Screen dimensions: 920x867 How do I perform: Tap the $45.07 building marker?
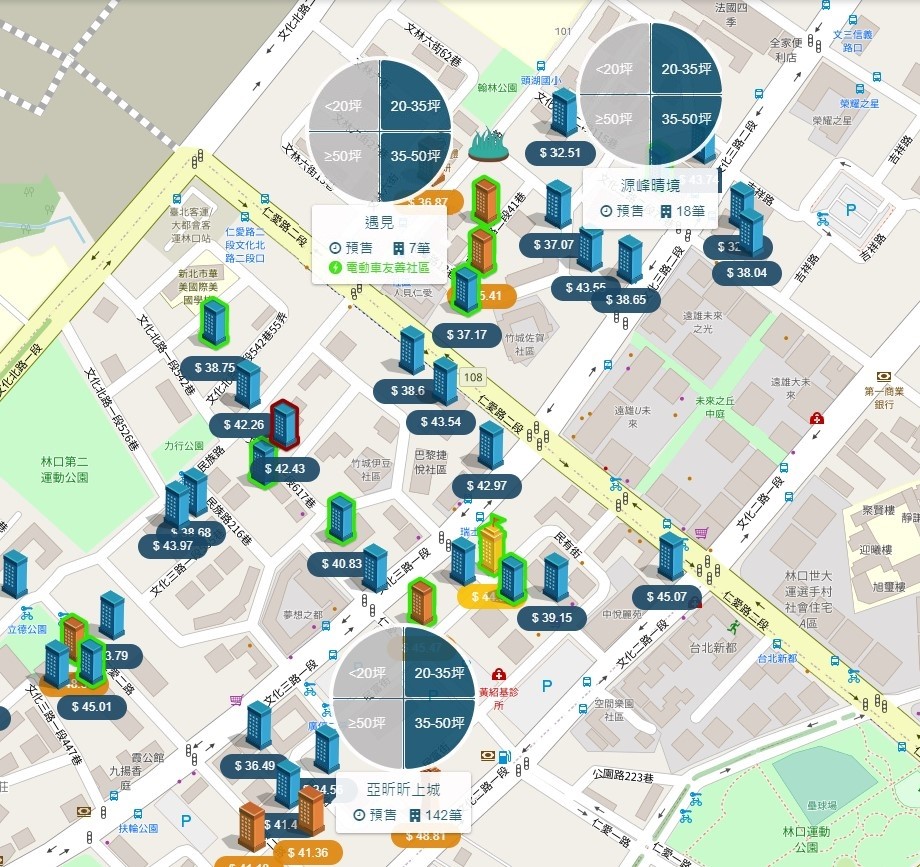(x=666, y=597)
